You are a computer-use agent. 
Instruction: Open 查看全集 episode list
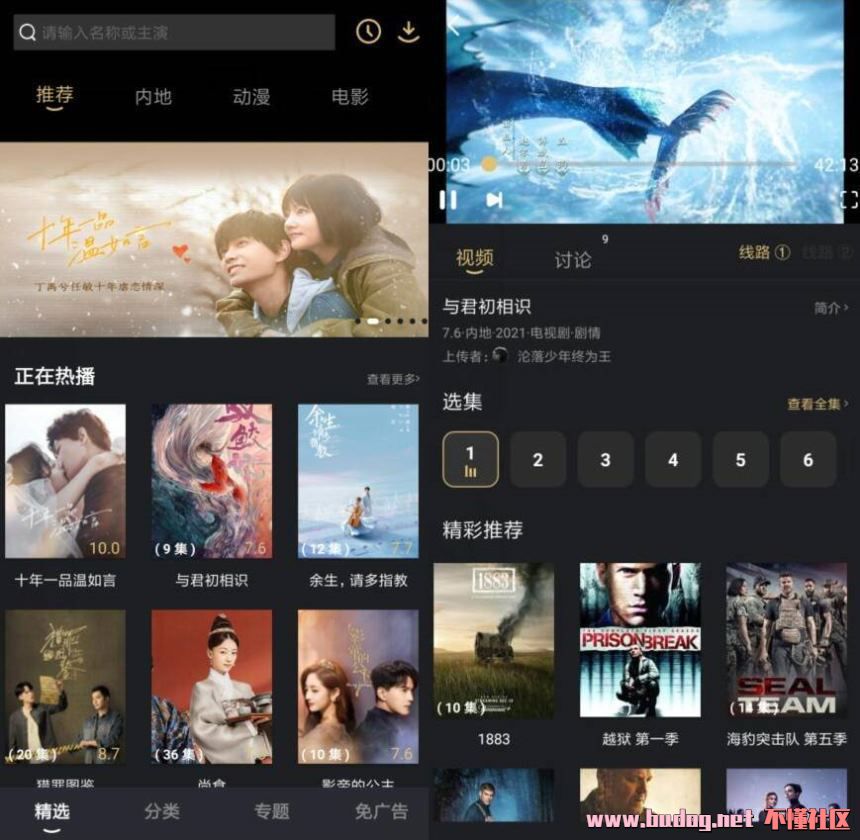[817, 404]
